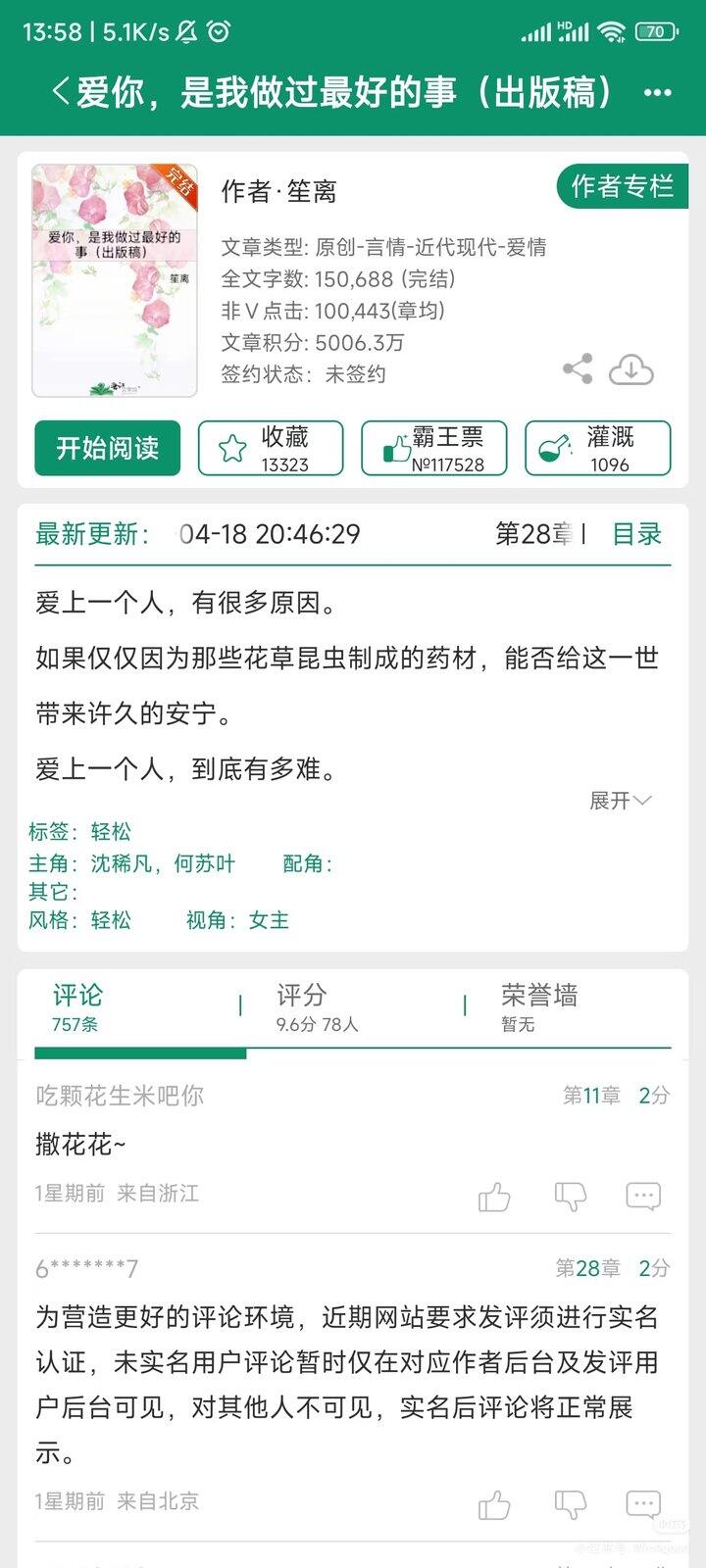Image resolution: width=706 pixels, height=1568 pixels.
Task: Expand the synopsis with 展开
Action: 620,801
